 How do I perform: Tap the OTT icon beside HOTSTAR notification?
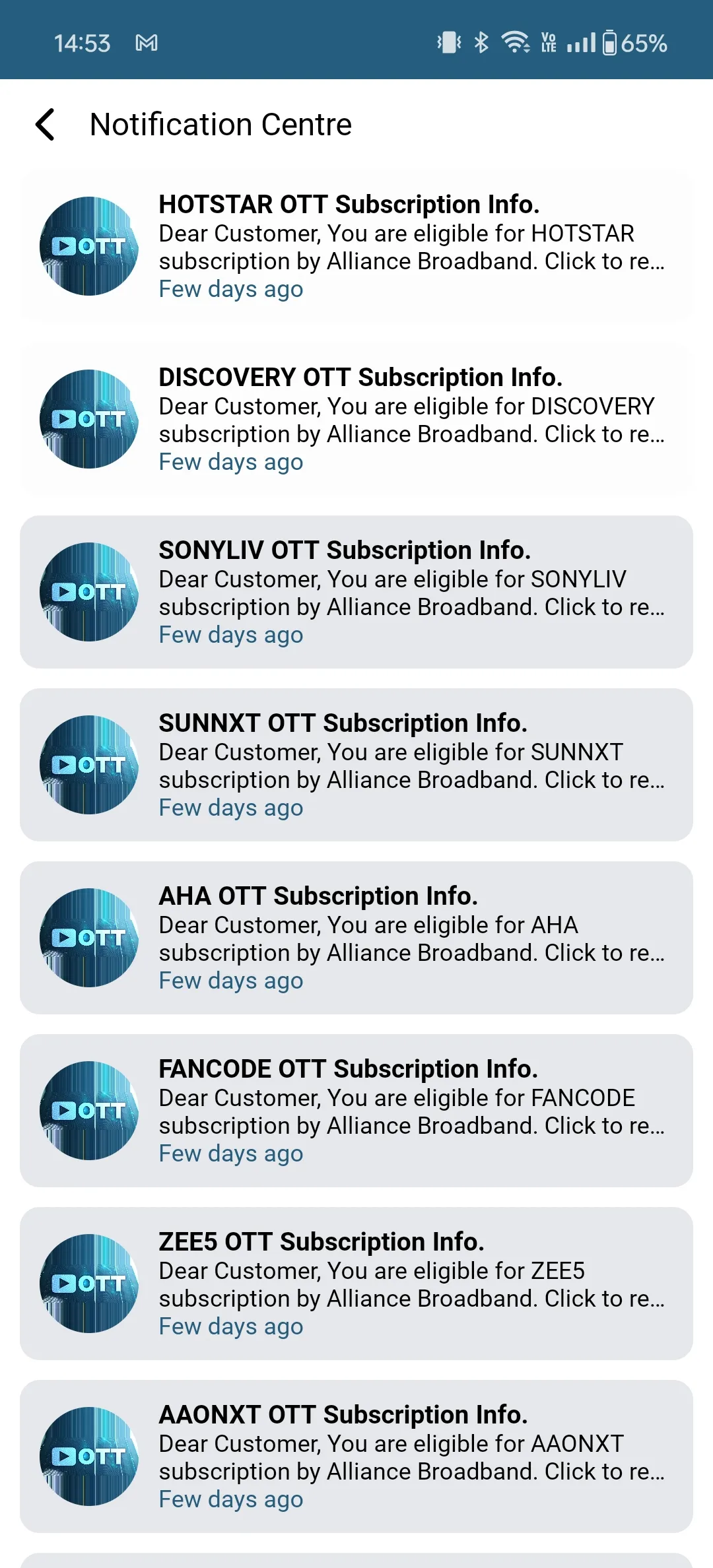pos(88,247)
